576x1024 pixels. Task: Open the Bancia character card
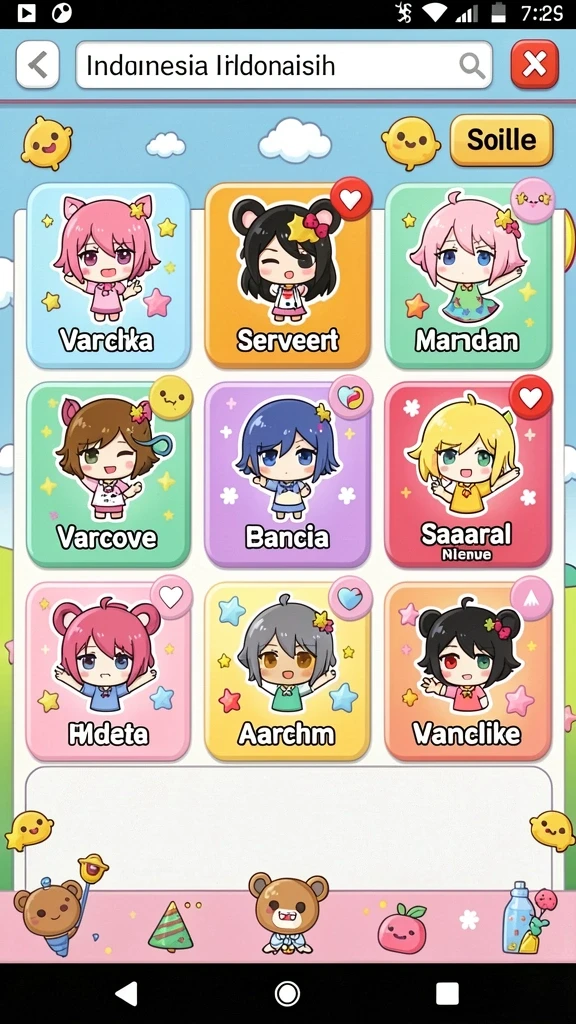[287, 475]
